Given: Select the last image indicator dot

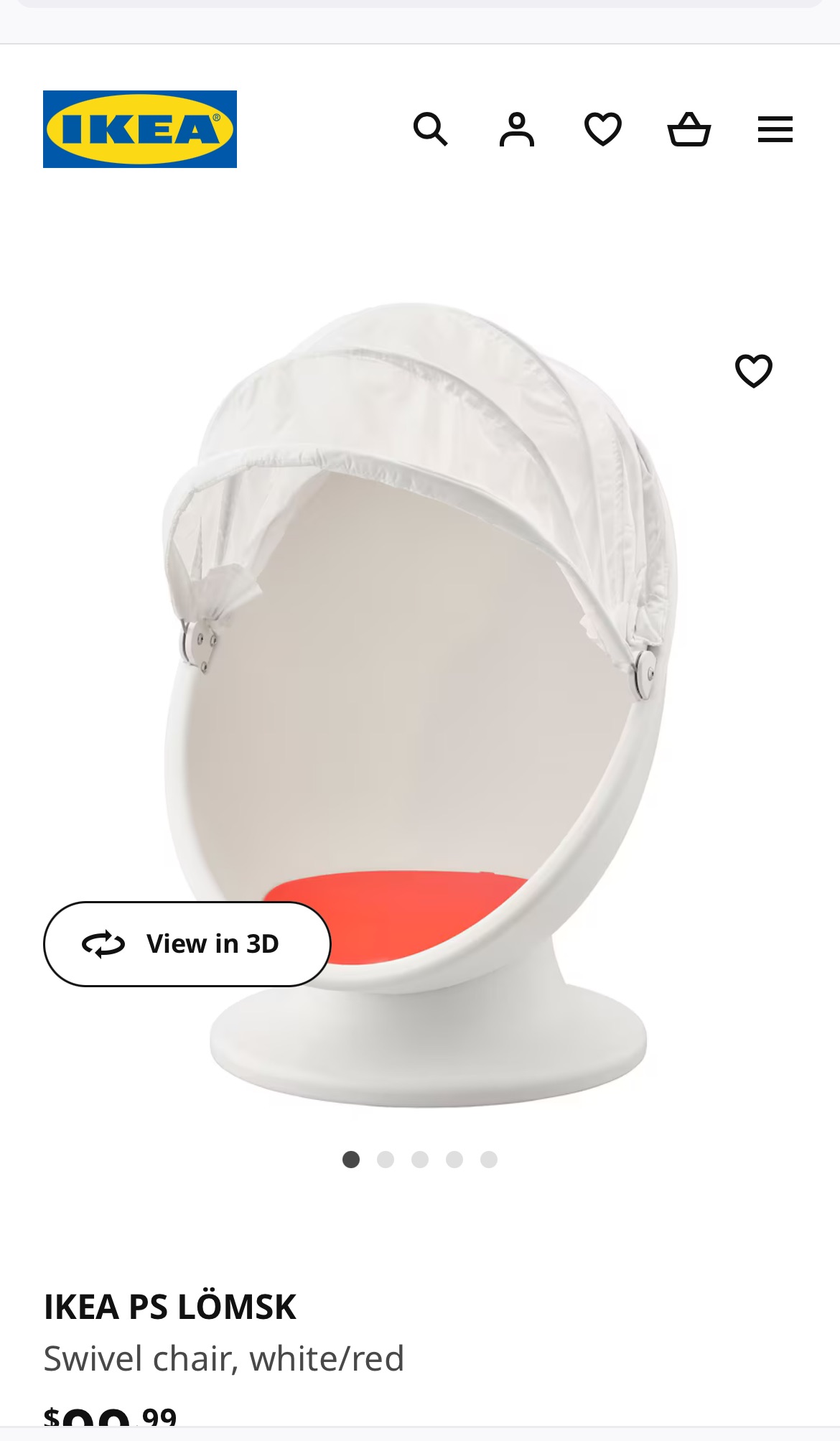Looking at the screenshot, I should pyautogui.click(x=489, y=1160).
